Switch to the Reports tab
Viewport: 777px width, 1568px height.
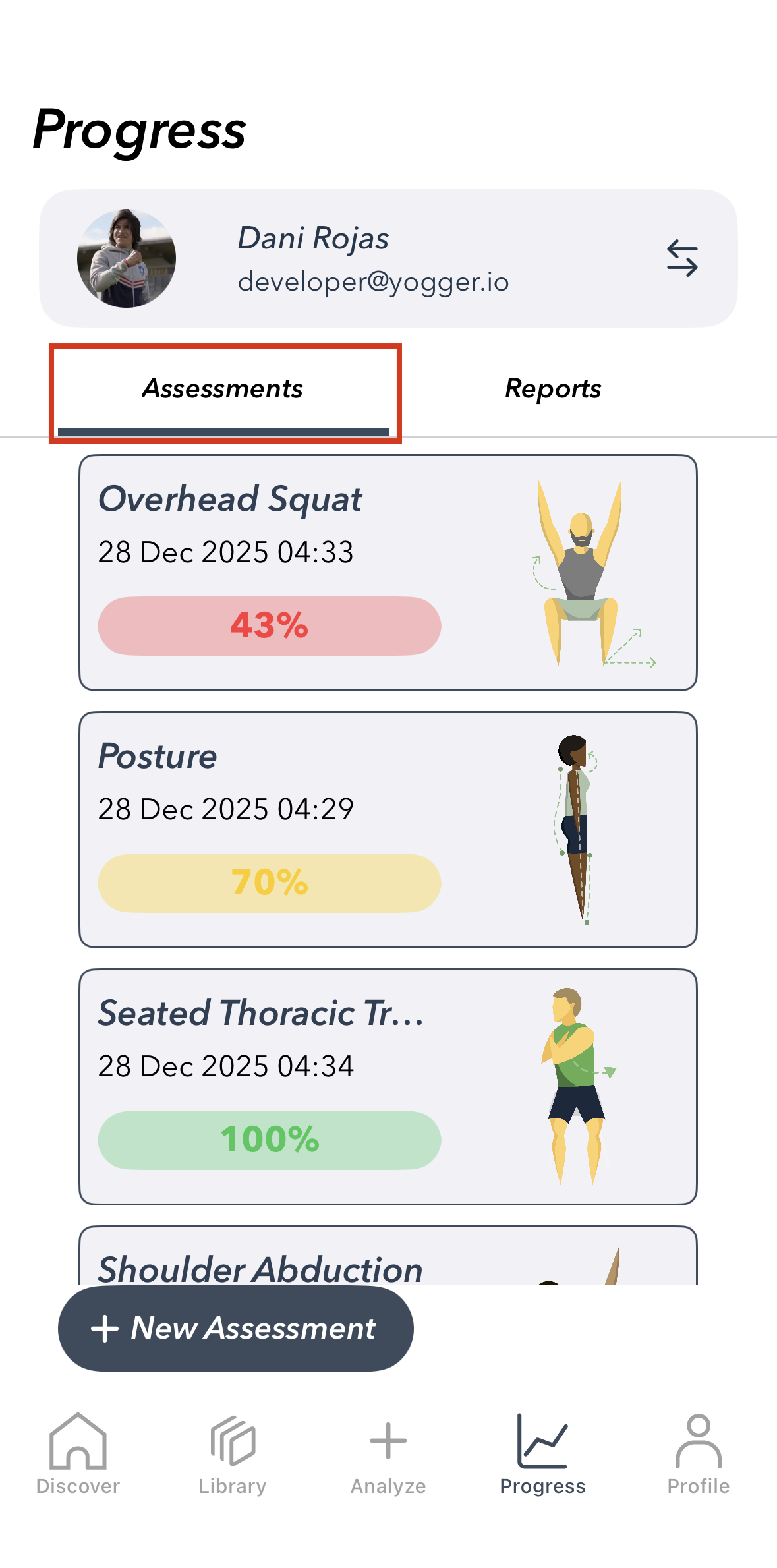pyautogui.click(x=553, y=390)
